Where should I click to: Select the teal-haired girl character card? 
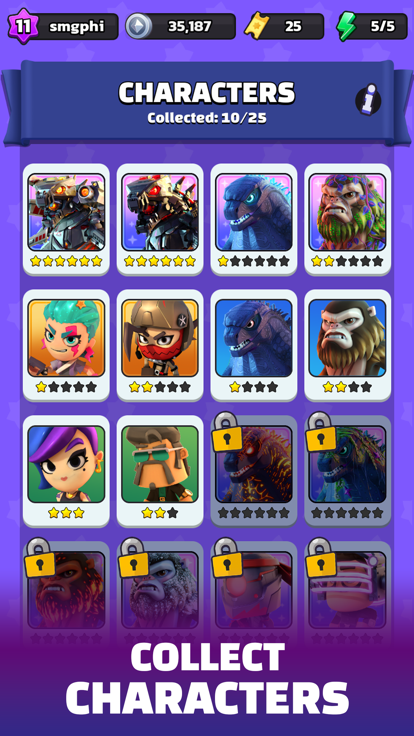point(66,345)
